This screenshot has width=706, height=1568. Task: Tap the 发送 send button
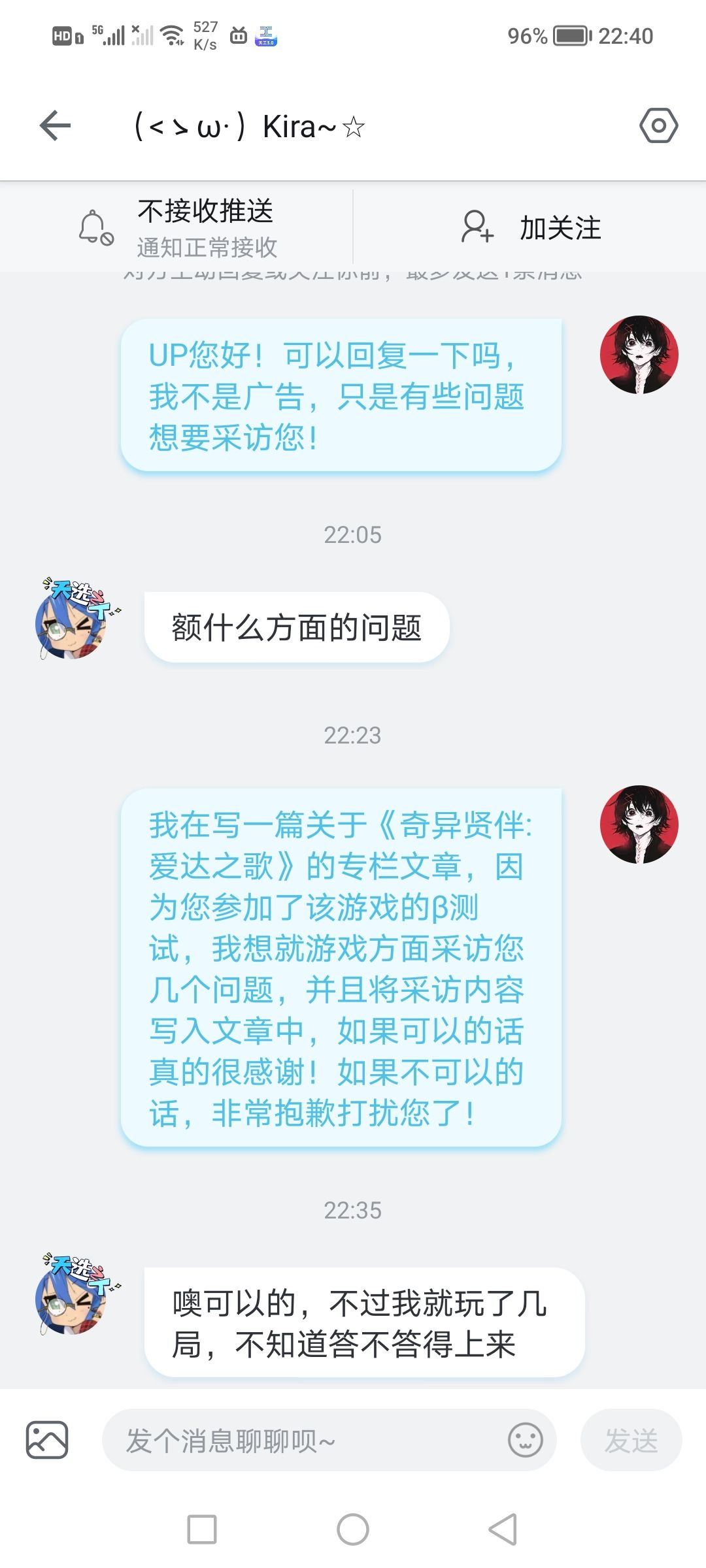pos(631,1440)
